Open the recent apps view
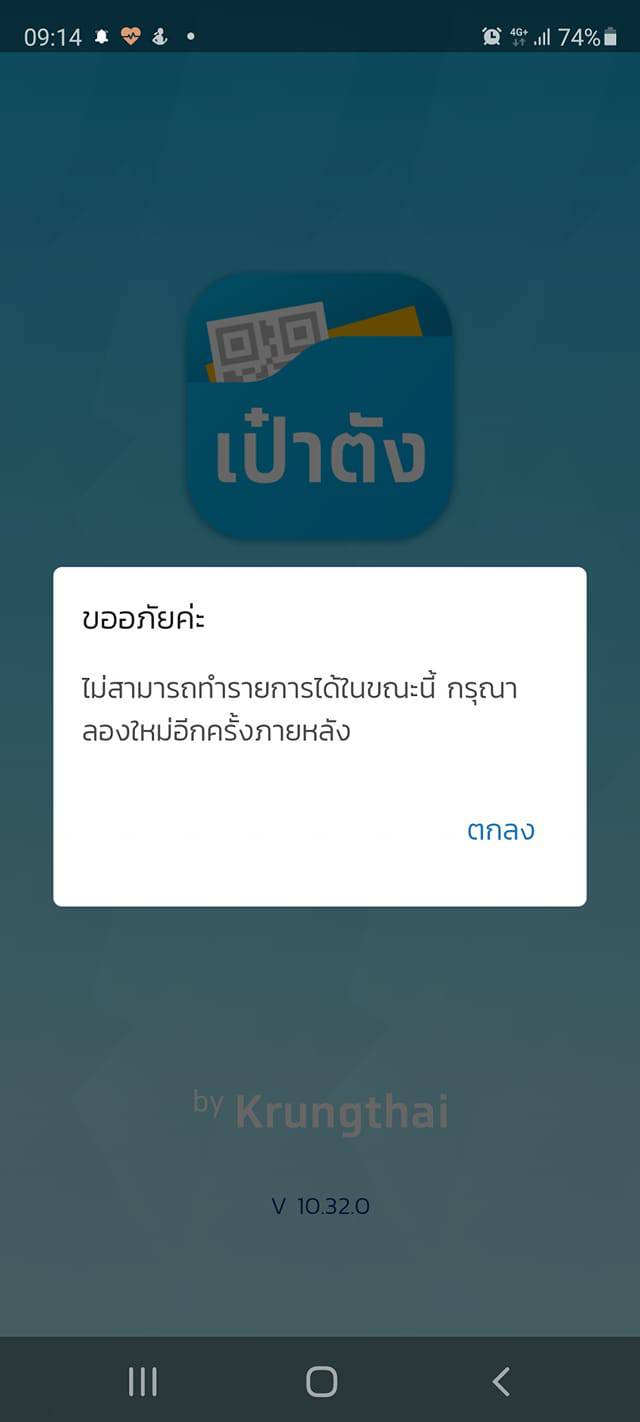 [143, 1381]
